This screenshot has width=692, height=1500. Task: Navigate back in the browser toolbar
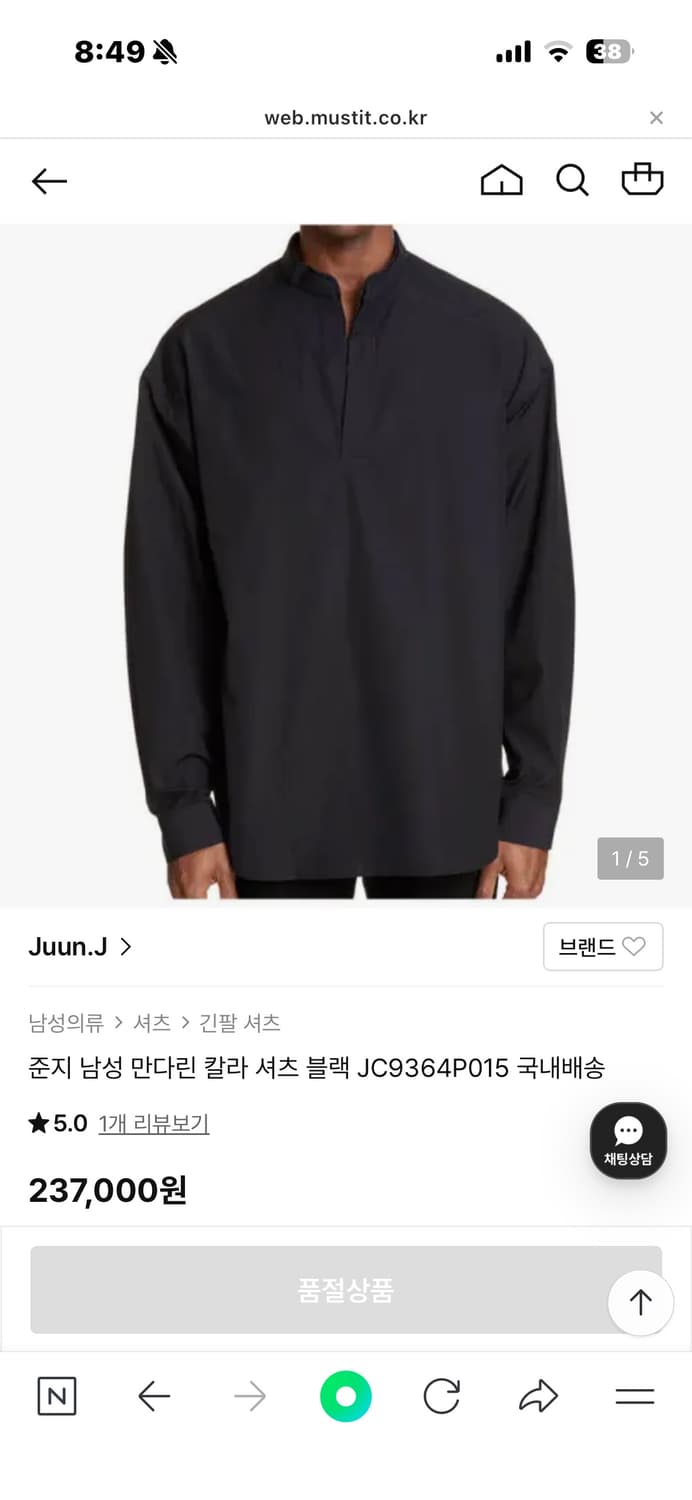pos(153,1396)
